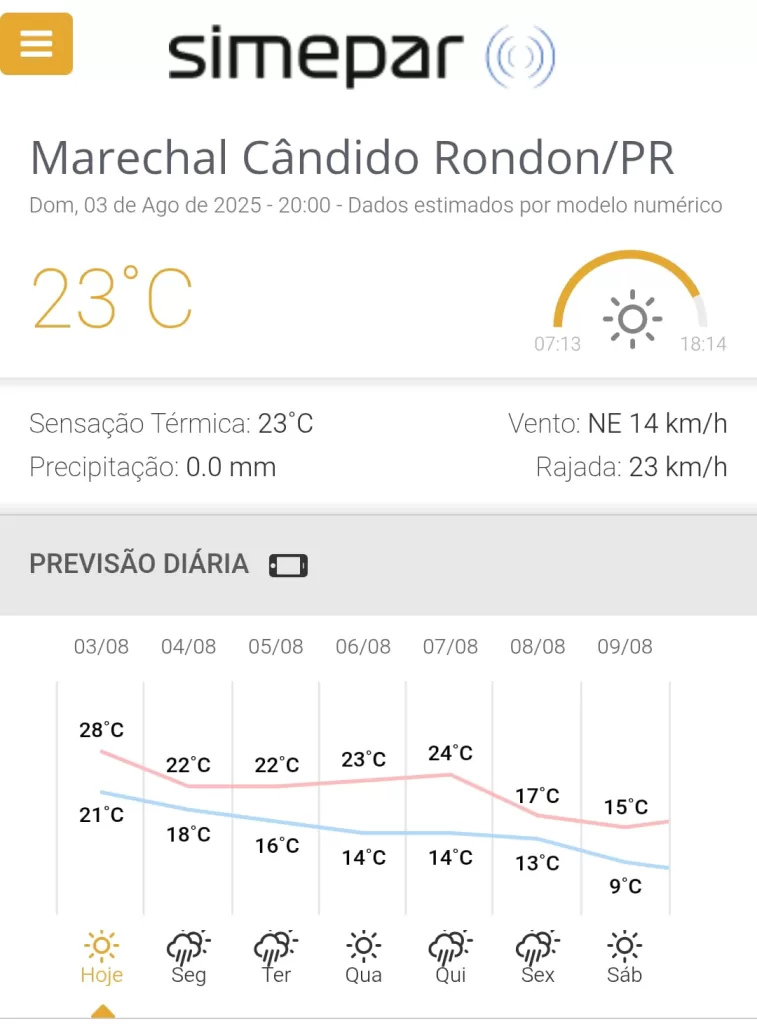The height and width of the screenshot is (1024, 757).
Task: Open the hamburger menu
Action: [x=36, y=44]
